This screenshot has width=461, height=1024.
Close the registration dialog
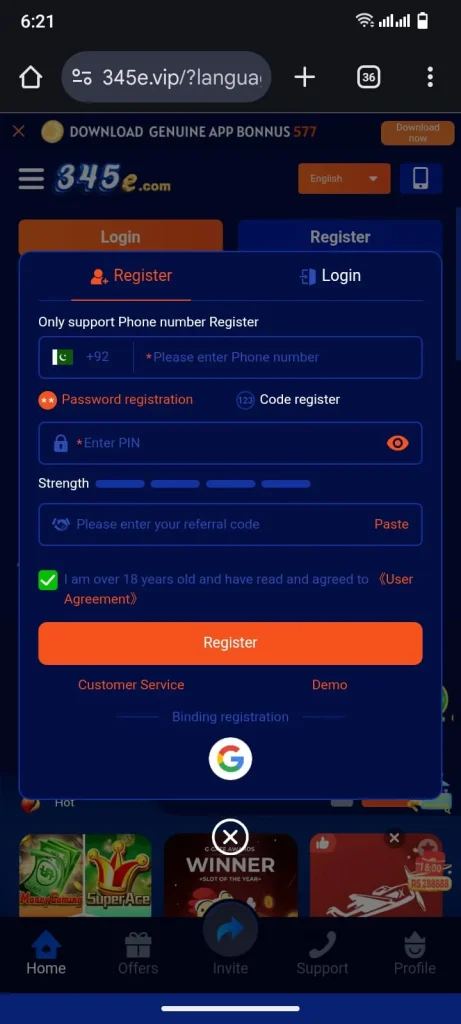coord(230,837)
